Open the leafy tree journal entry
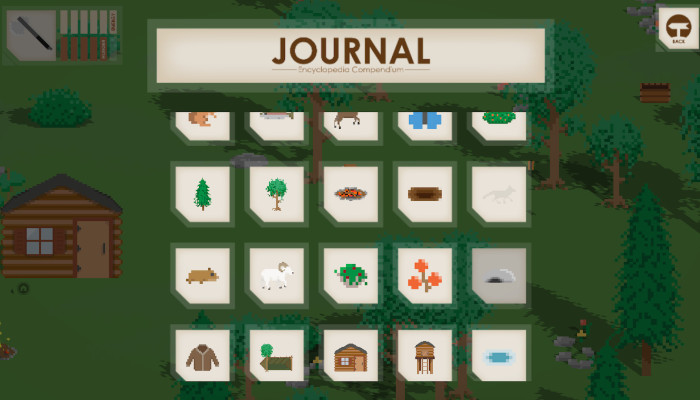Screen dimensions: 700x400 coord(277,192)
